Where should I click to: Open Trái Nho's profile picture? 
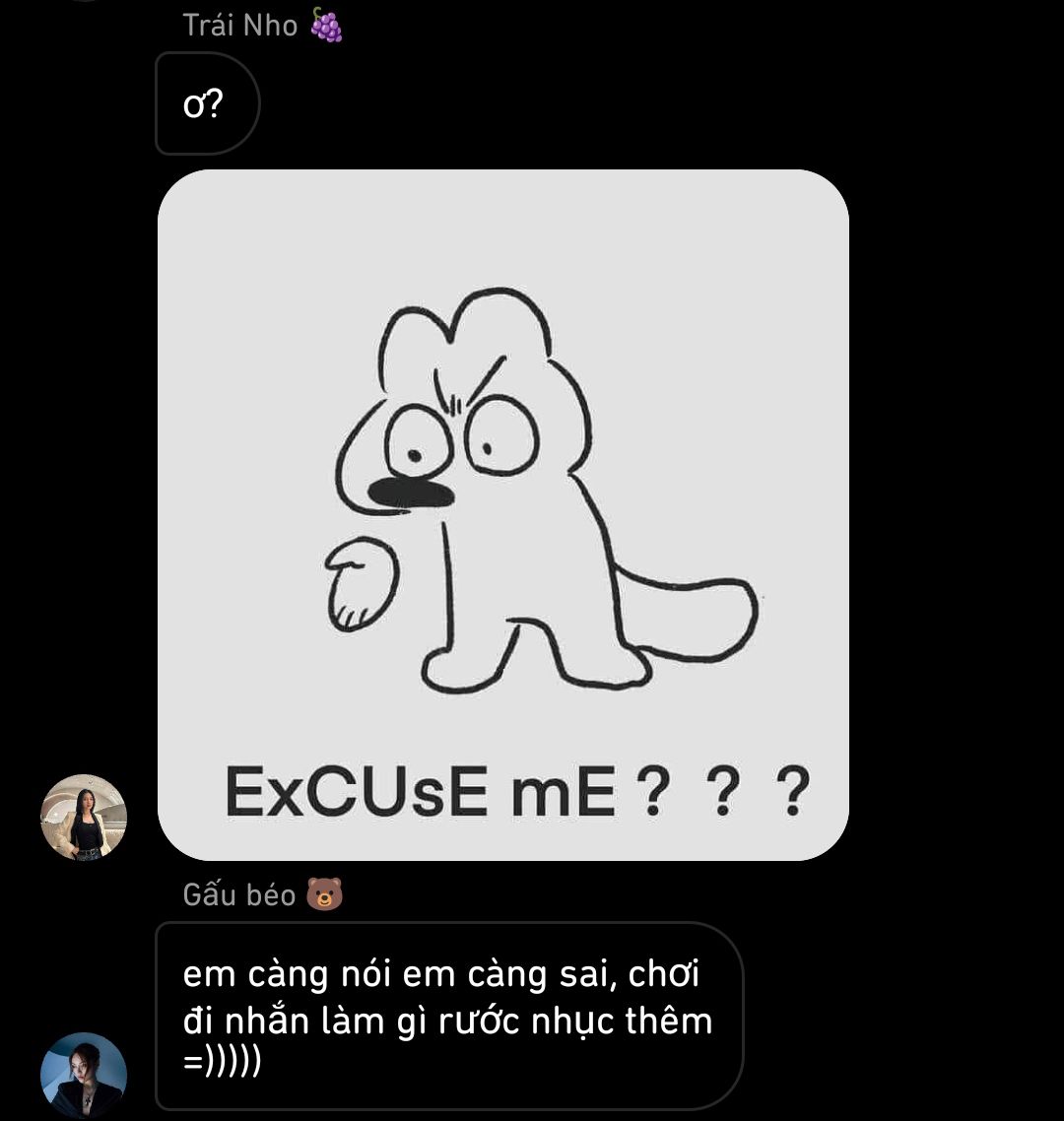[x=84, y=818]
